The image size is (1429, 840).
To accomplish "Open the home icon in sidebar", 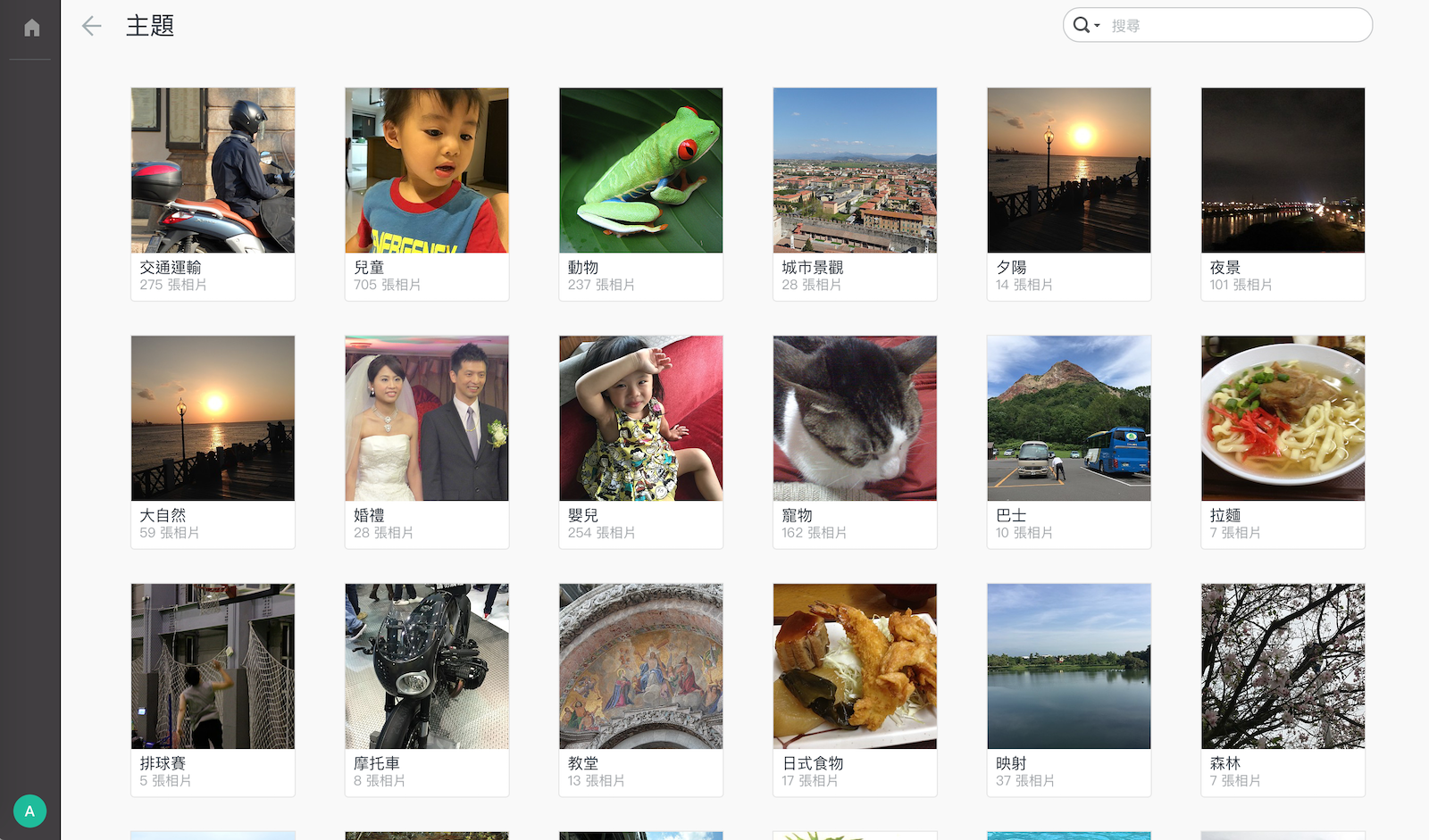I will [32, 28].
